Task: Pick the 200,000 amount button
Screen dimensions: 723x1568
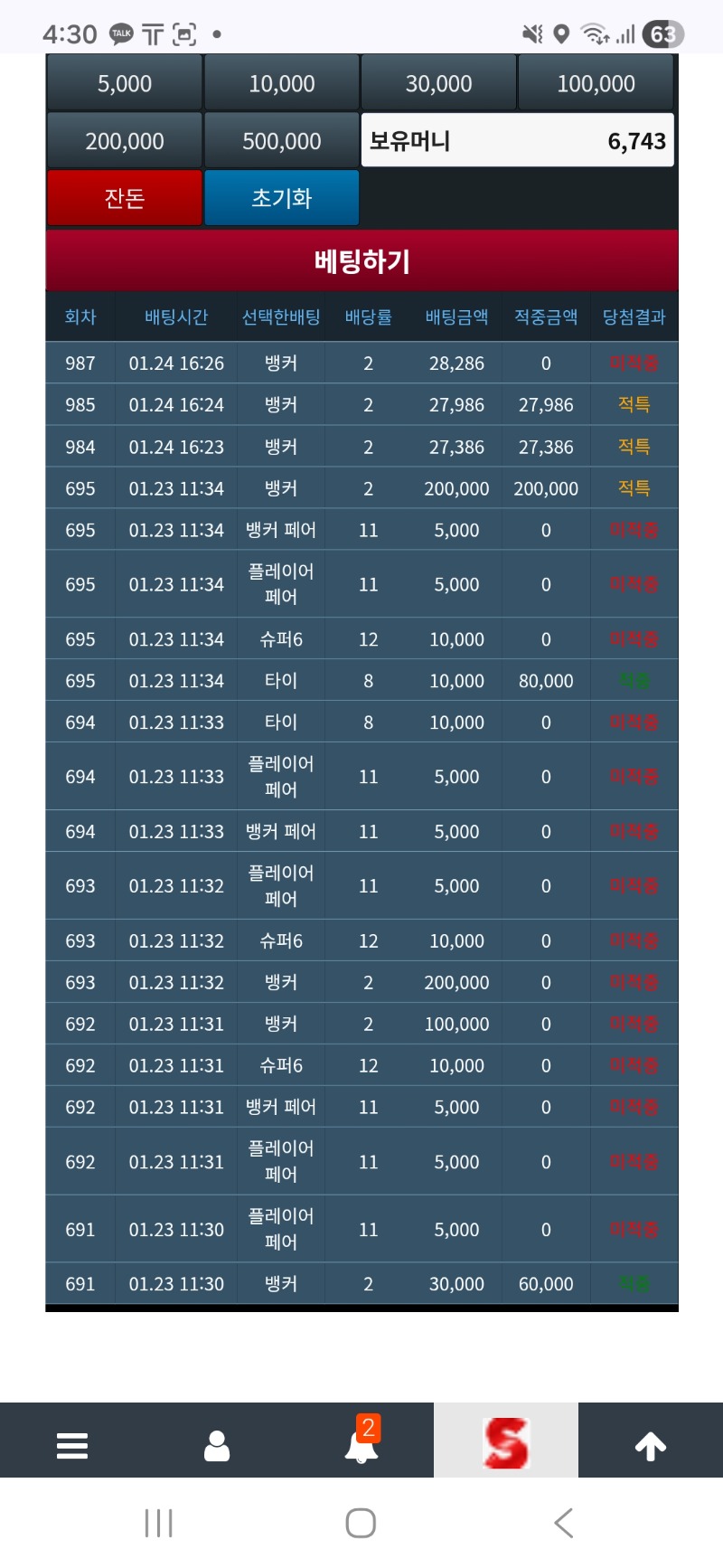Action: pyautogui.click(x=125, y=141)
